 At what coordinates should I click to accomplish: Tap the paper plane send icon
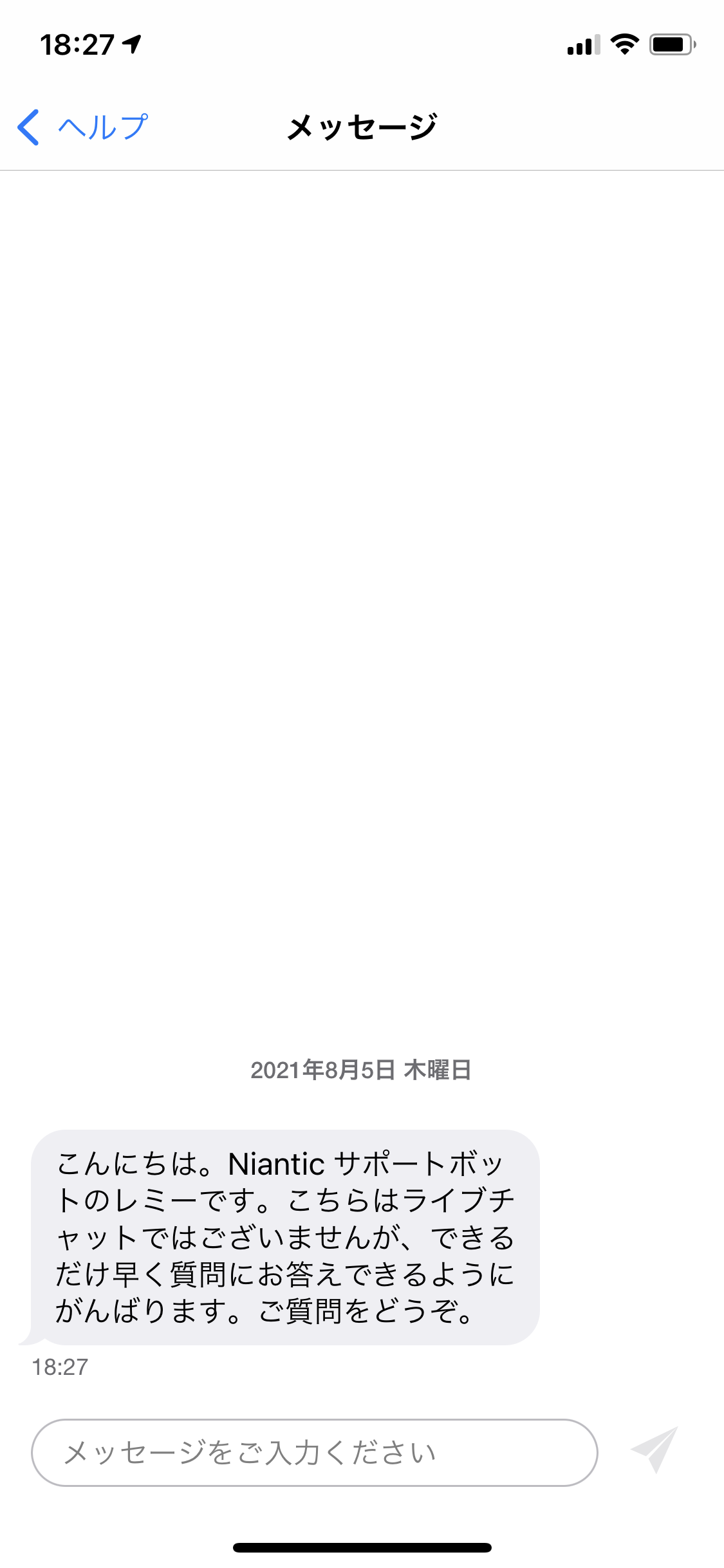click(654, 1450)
